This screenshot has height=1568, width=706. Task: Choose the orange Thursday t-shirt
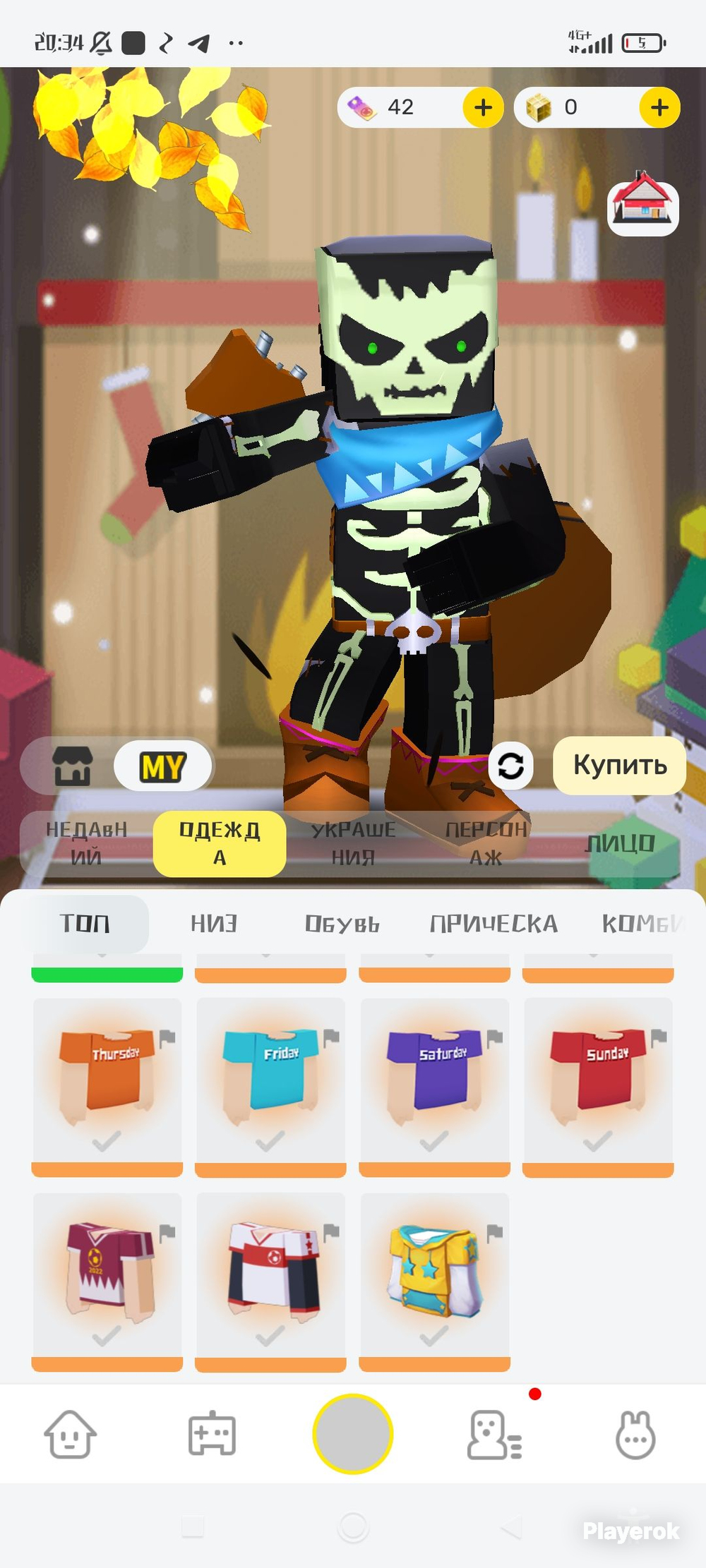(107, 1087)
